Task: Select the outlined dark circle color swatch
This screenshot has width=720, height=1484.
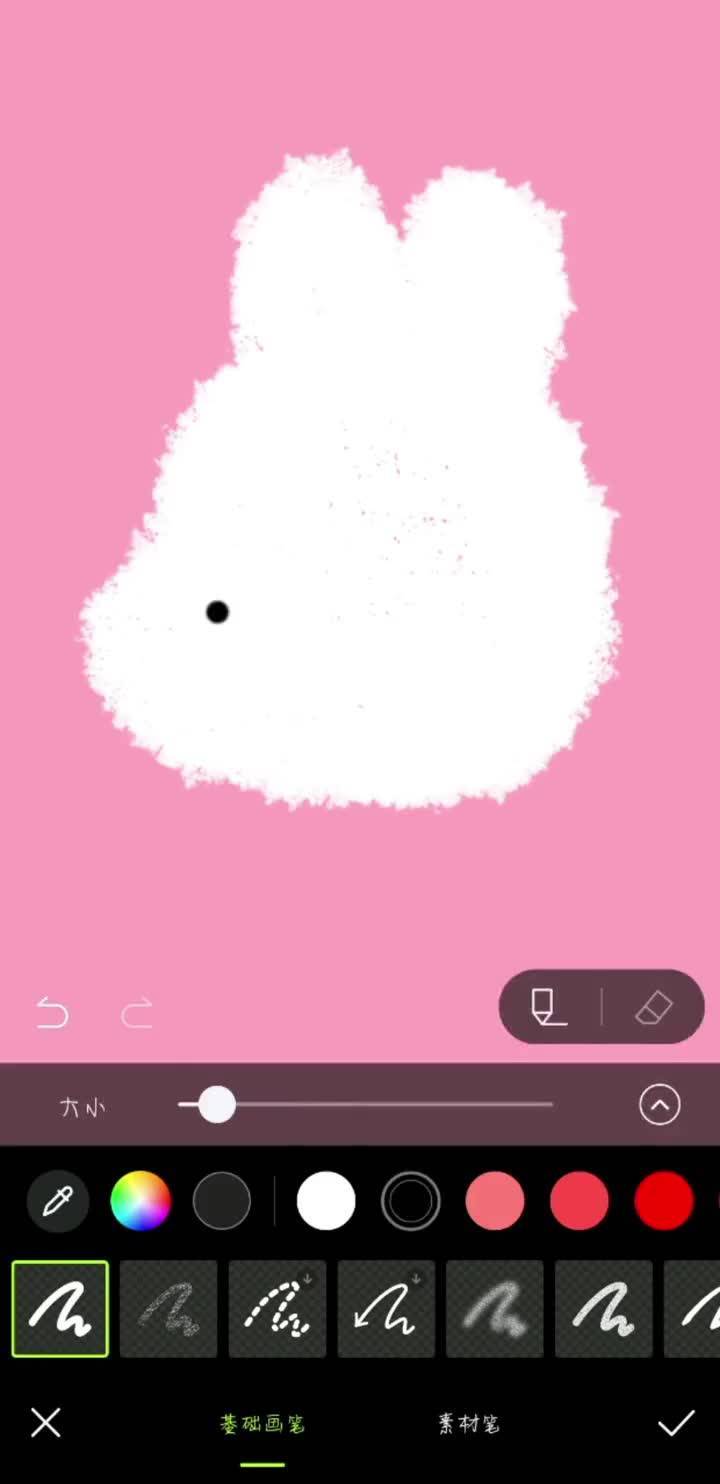Action: [x=410, y=1200]
